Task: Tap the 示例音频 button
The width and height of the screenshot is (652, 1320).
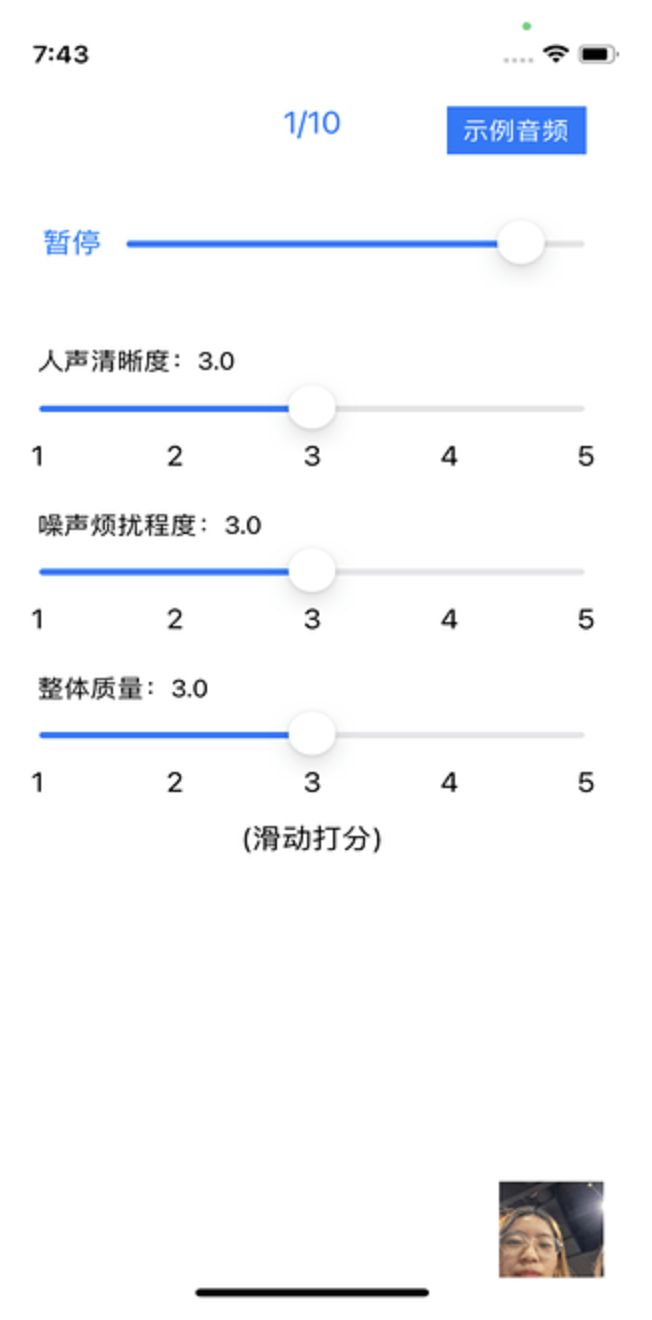Action: coord(516,131)
